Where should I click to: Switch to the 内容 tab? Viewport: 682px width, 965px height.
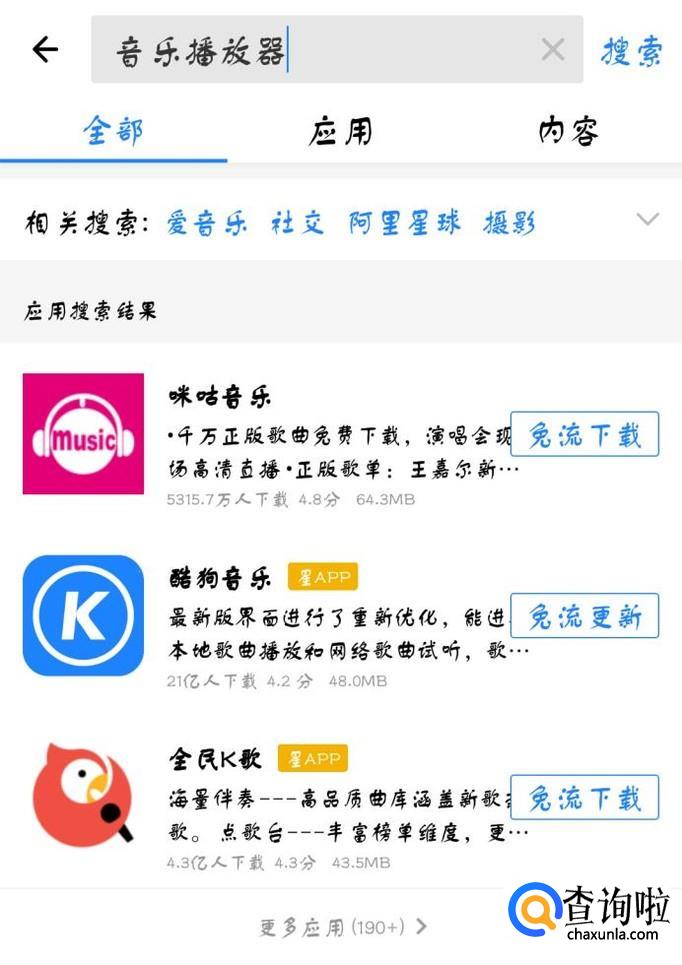[x=568, y=131]
